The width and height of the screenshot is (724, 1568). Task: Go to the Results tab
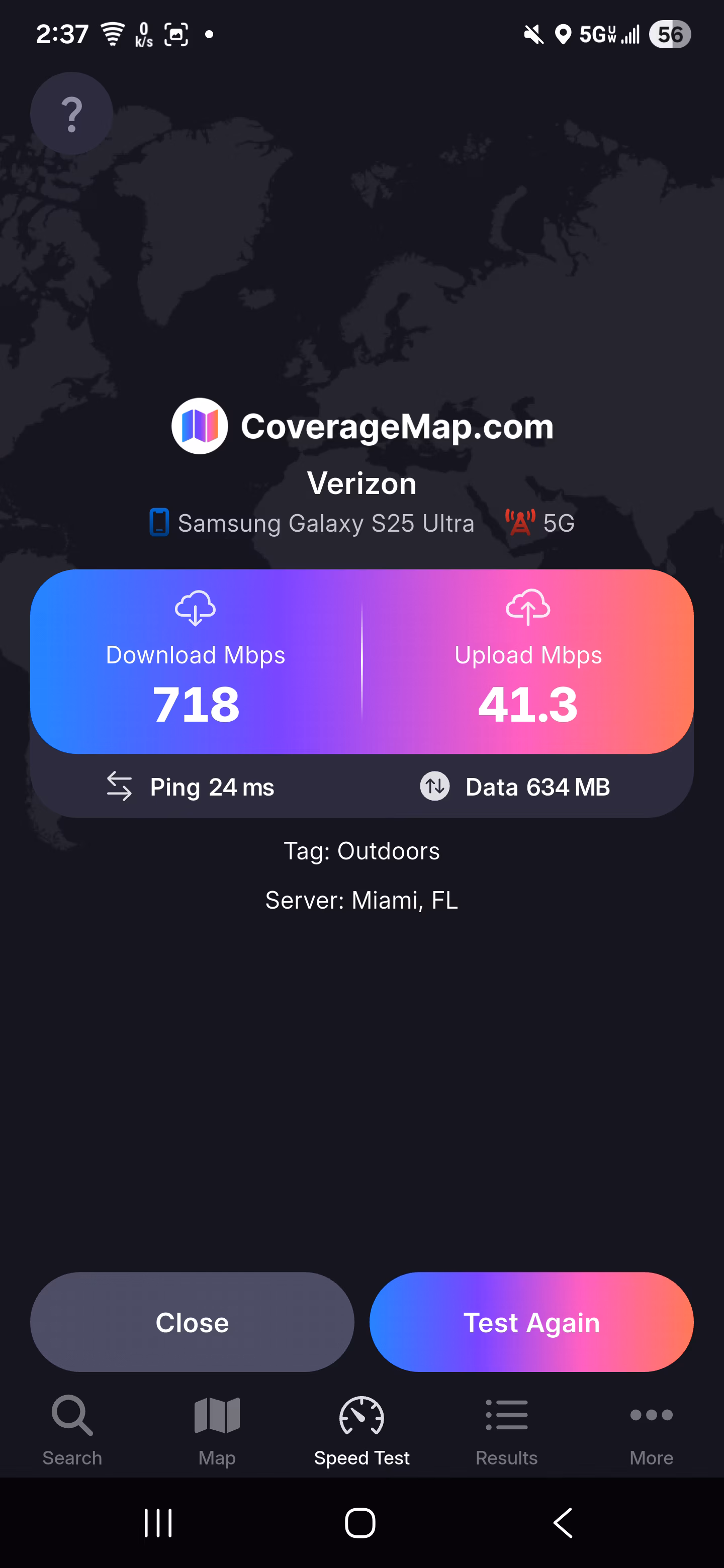(506, 1429)
